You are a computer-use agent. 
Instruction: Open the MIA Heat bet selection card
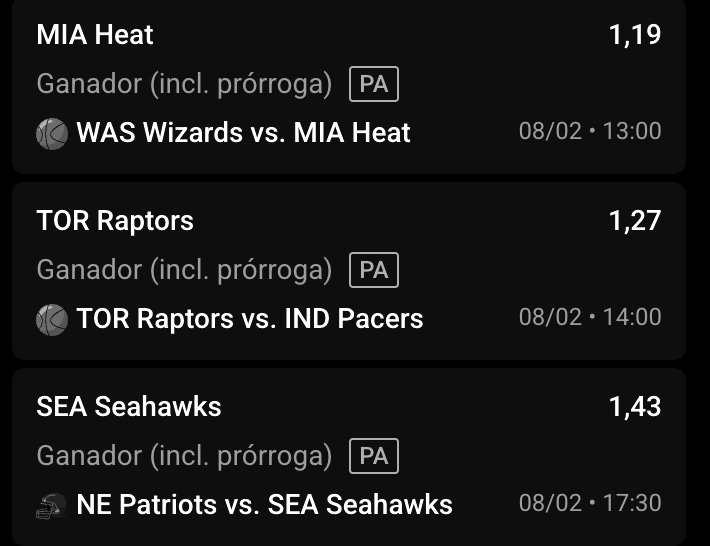pyautogui.click(x=349, y=86)
